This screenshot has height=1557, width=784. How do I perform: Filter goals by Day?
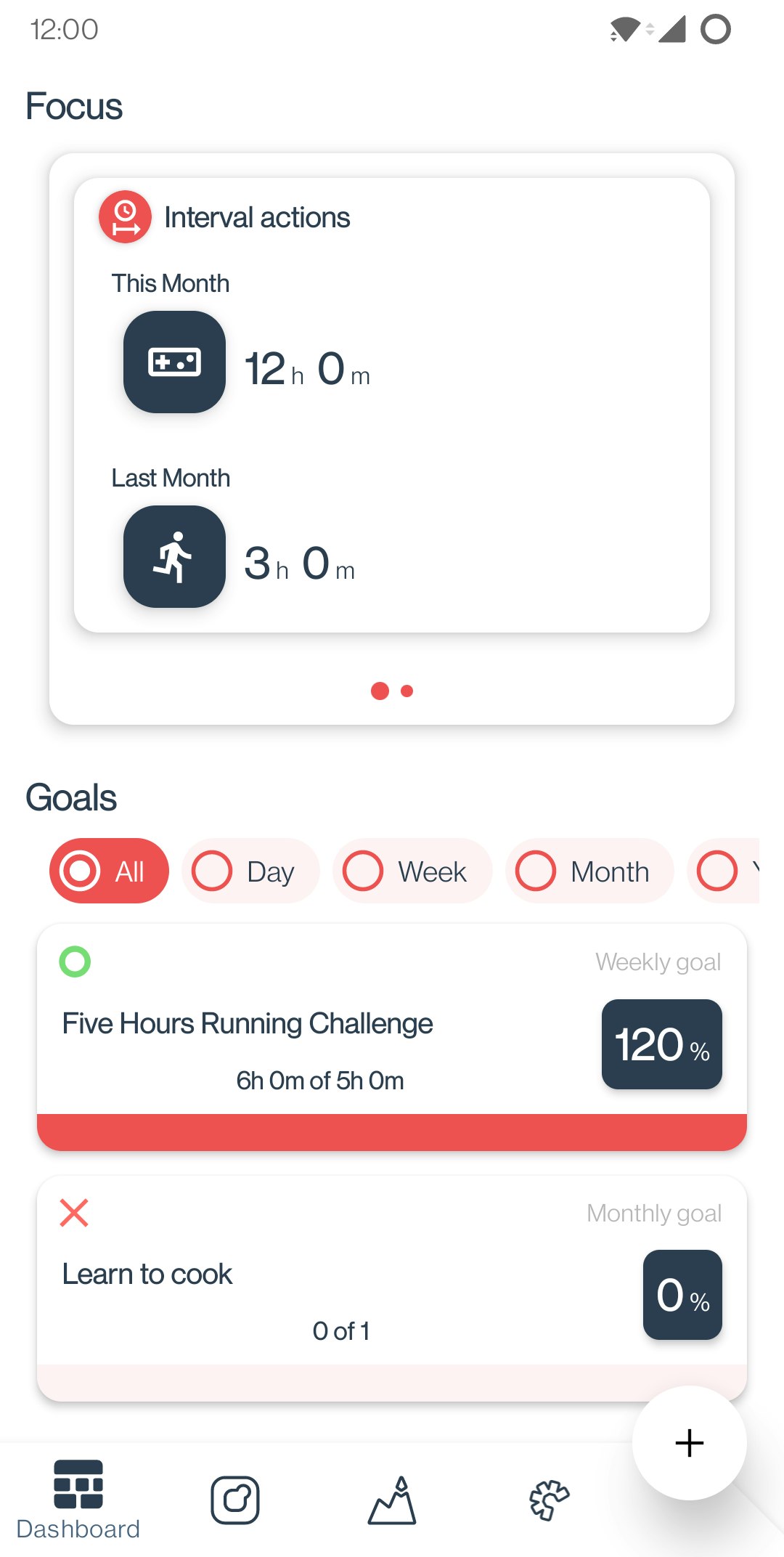[250, 871]
